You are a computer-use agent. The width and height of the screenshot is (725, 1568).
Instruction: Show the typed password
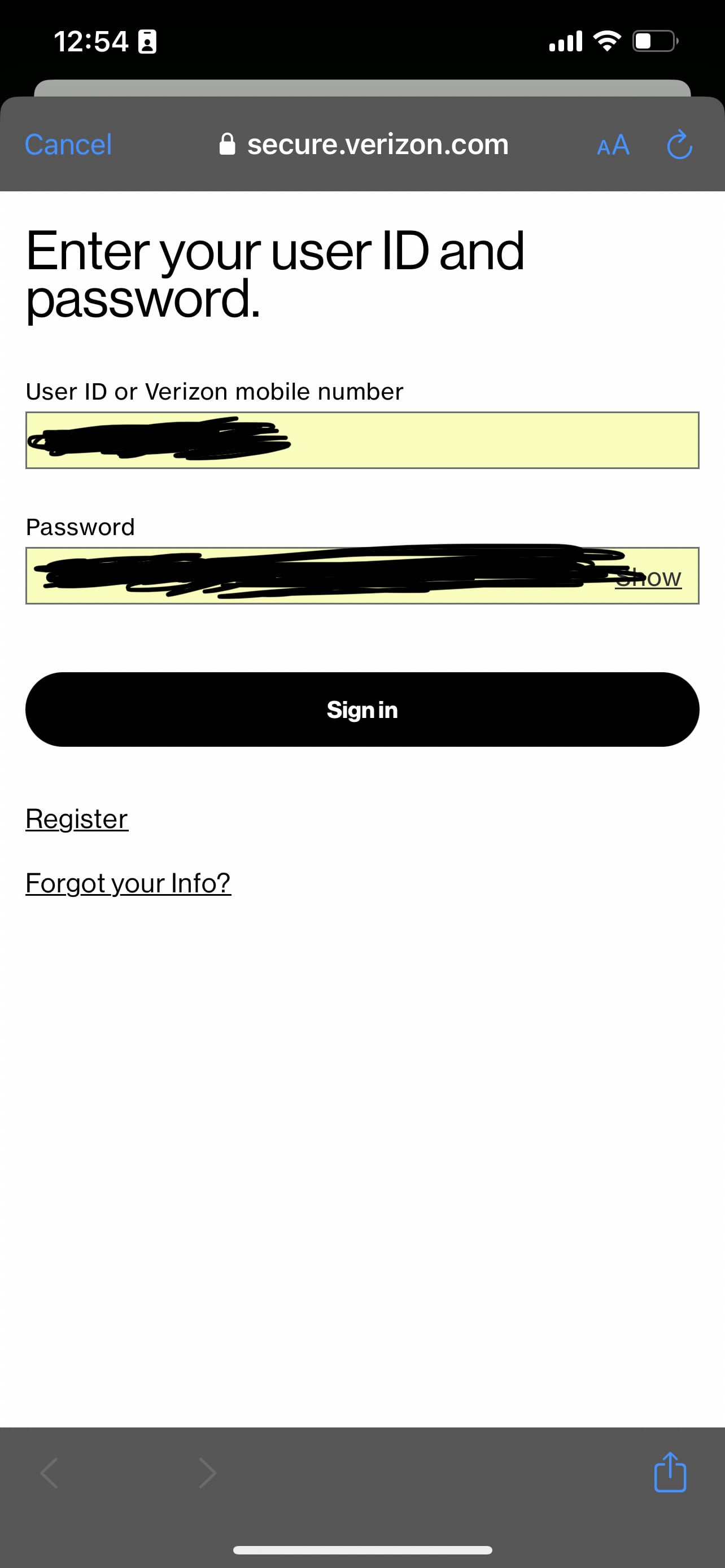tap(649, 578)
